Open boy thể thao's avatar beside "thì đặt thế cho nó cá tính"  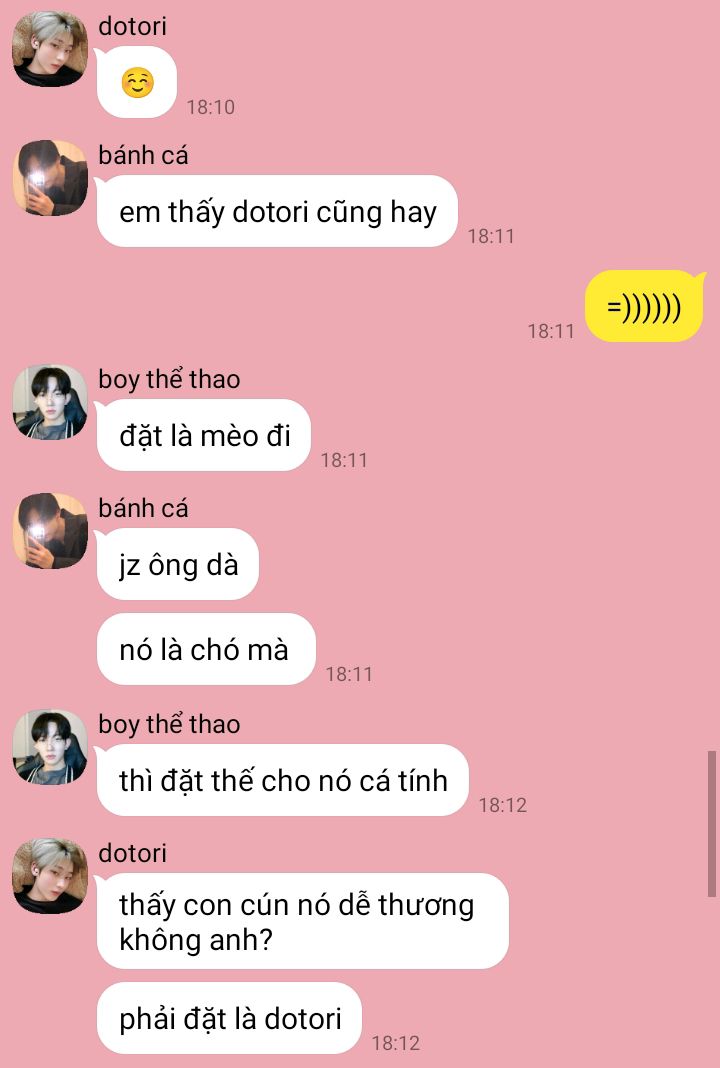50,747
